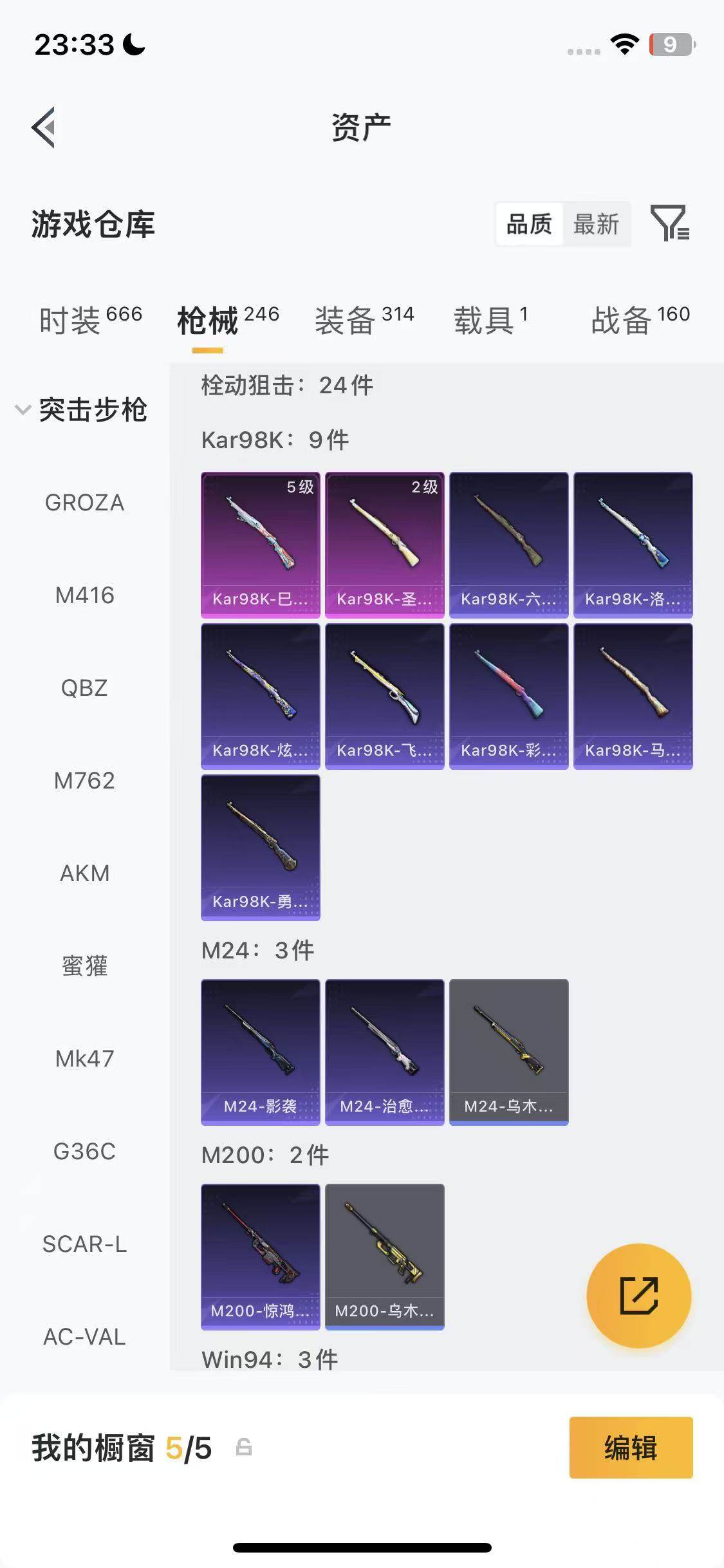This screenshot has height=1568, width=724.
Task: Switch to the 装备 tab
Action: 364,320
